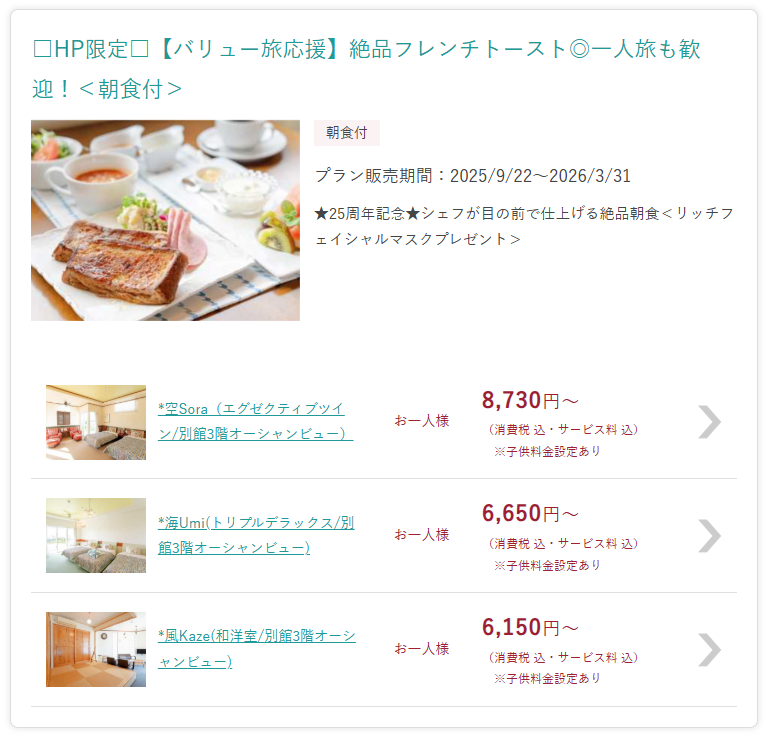
Task: Tap the chevron for the 6,150円 room
Action: click(709, 650)
